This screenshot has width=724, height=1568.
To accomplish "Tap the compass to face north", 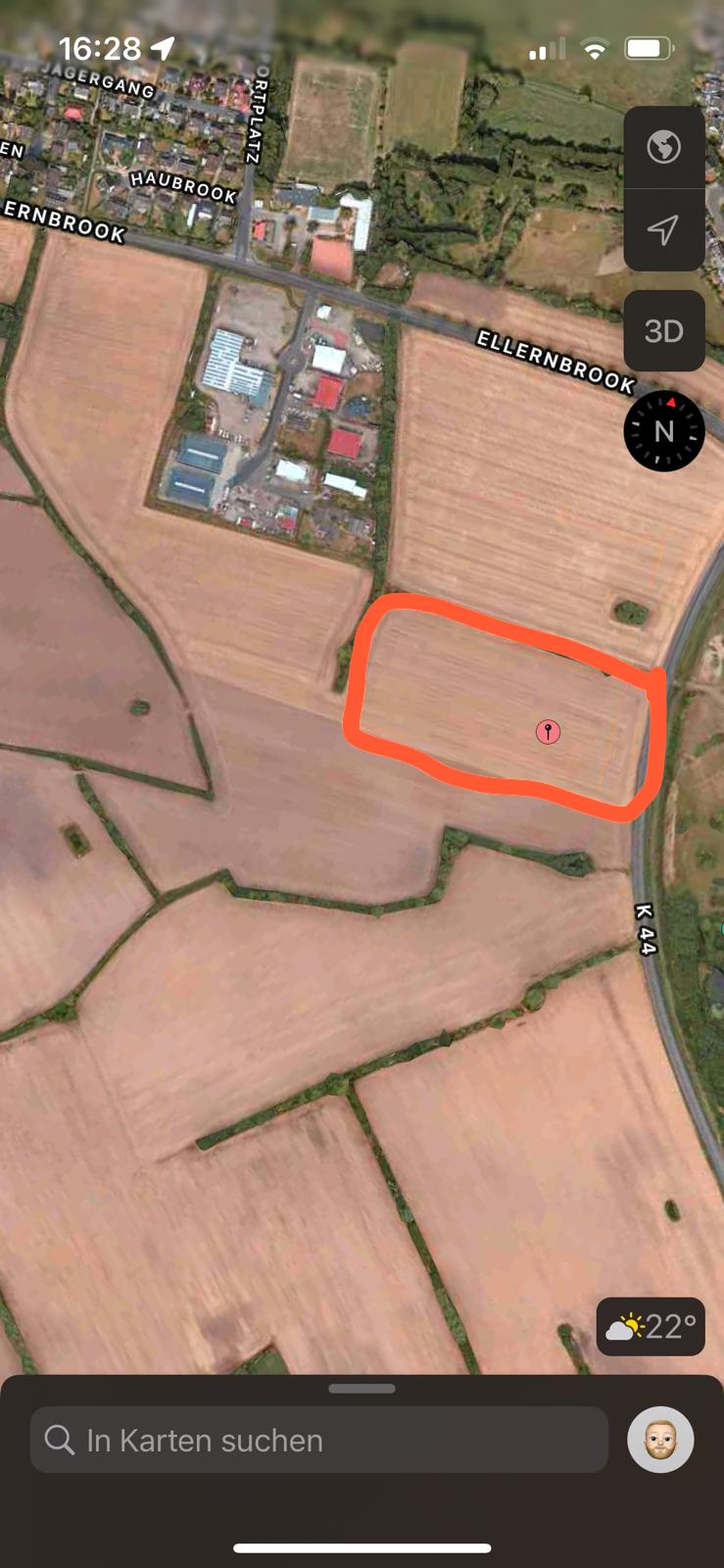I will click(664, 431).
